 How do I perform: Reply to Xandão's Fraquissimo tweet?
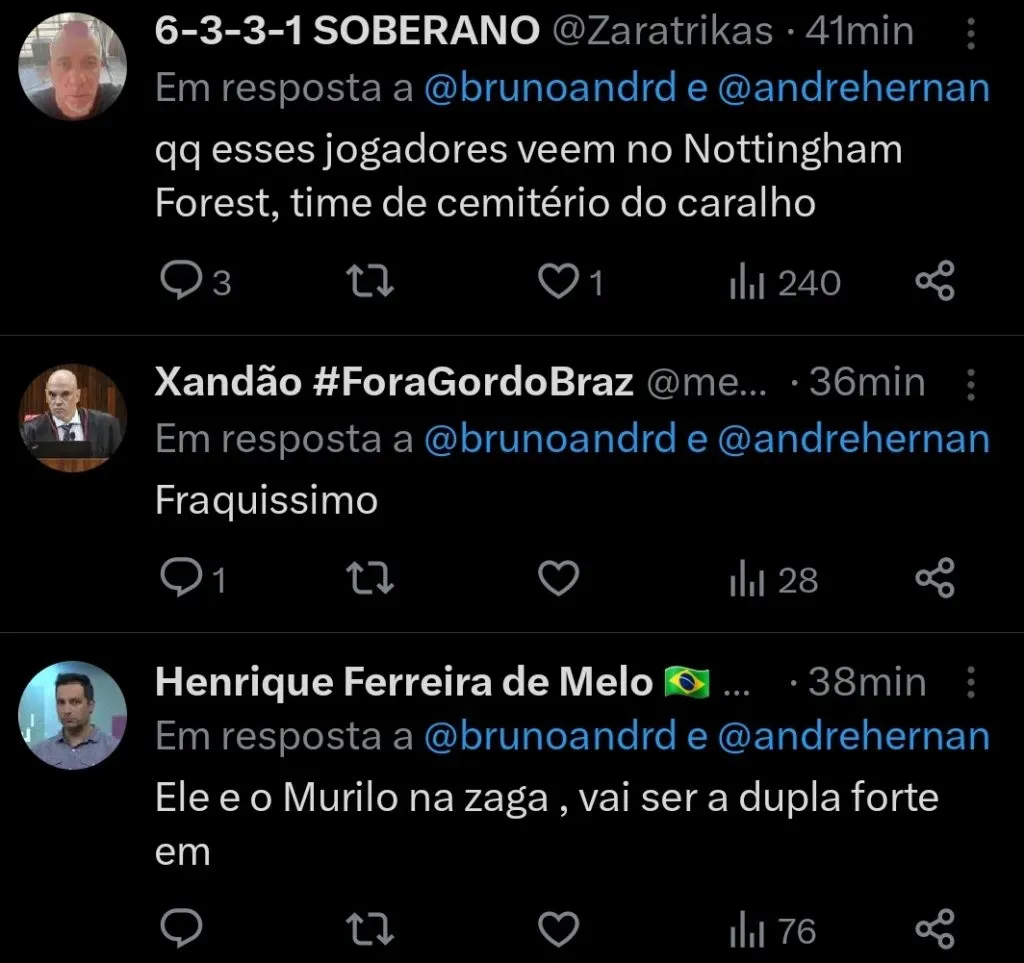click(x=182, y=579)
